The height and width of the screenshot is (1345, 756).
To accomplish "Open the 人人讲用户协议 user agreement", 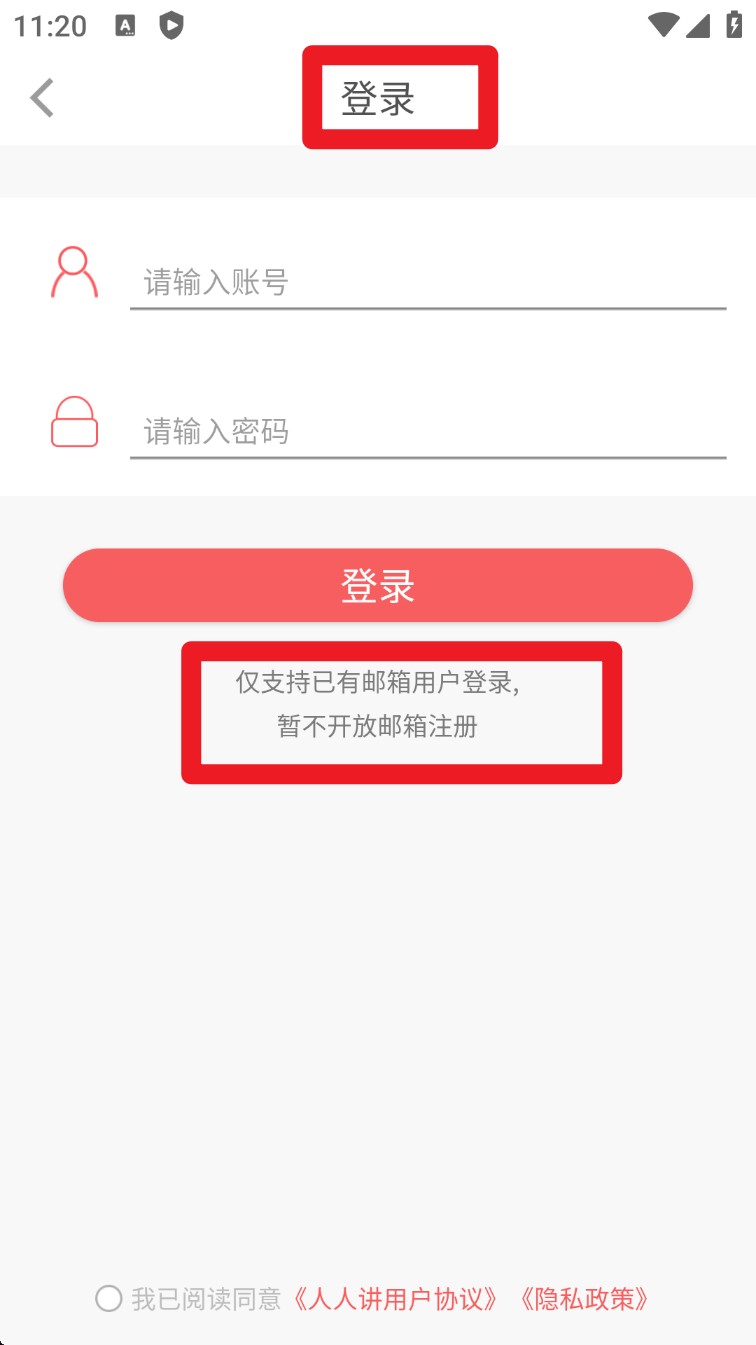I will coord(395,1299).
